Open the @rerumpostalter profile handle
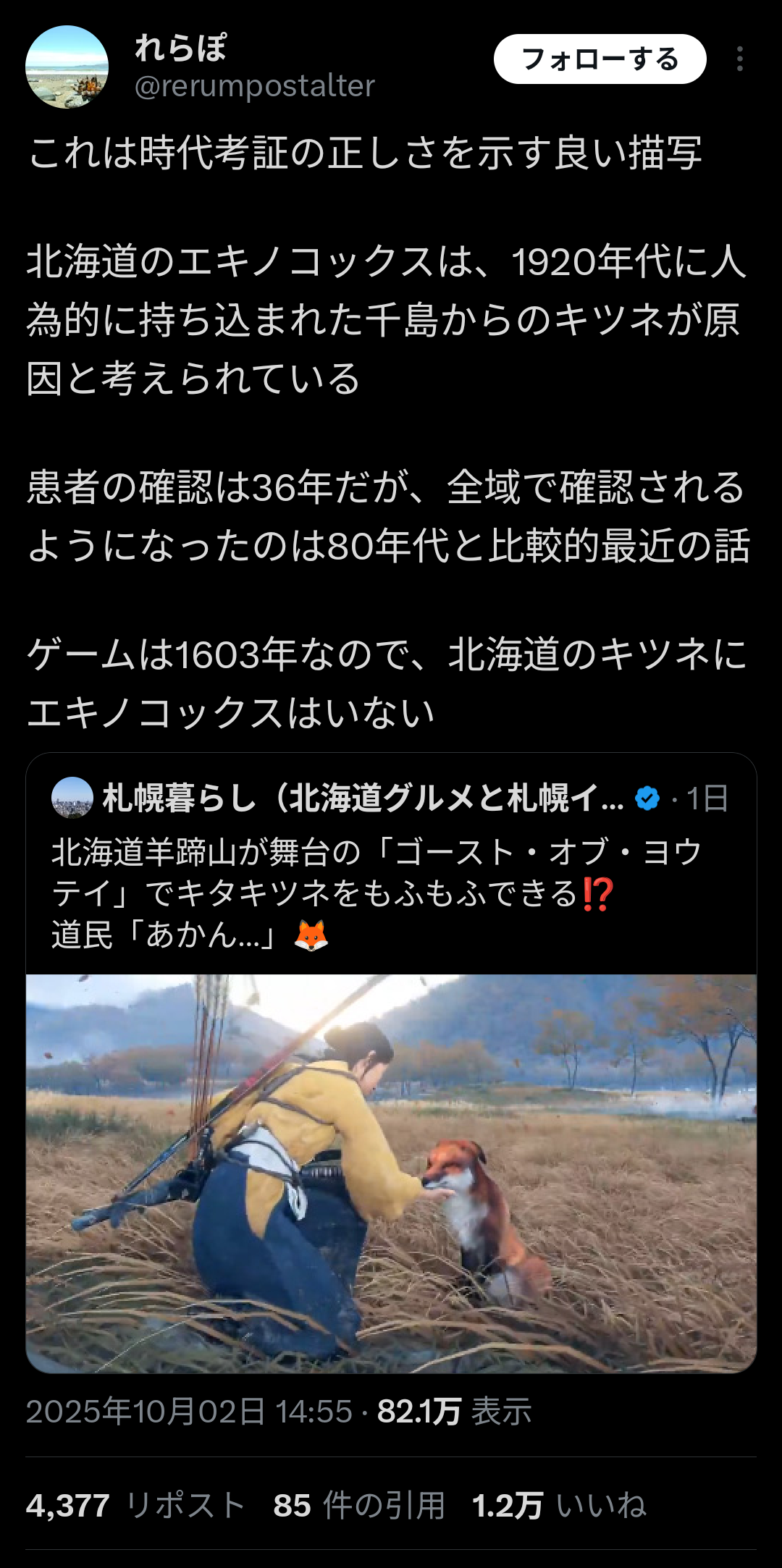Image resolution: width=782 pixels, height=1568 pixels. [255, 86]
